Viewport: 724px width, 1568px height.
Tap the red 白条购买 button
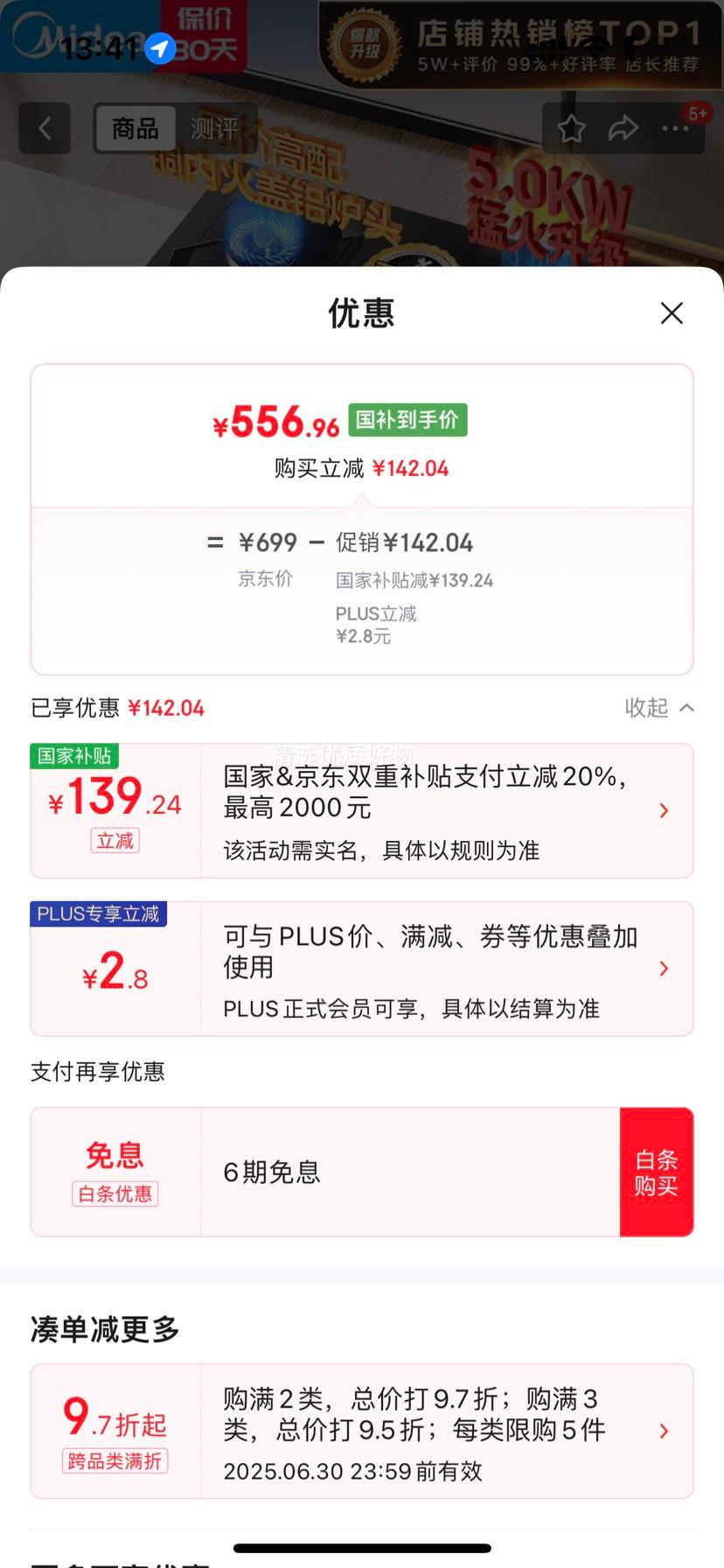pyautogui.click(x=657, y=1171)
